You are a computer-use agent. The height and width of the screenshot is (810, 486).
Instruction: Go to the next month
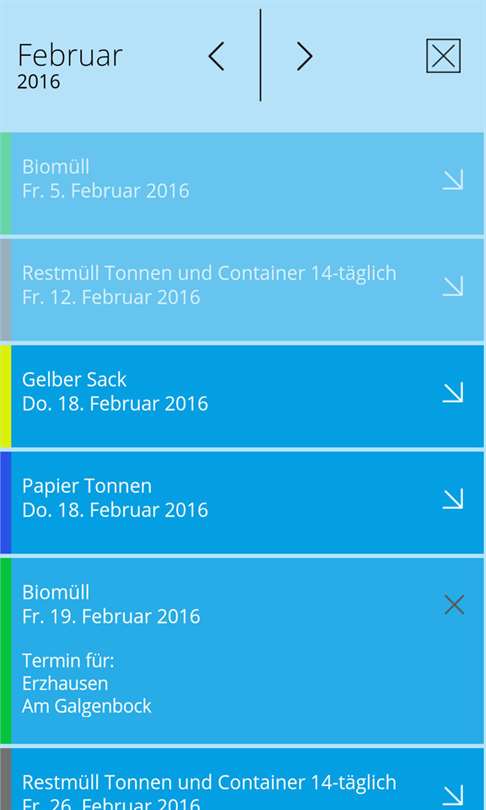point(304,56)
